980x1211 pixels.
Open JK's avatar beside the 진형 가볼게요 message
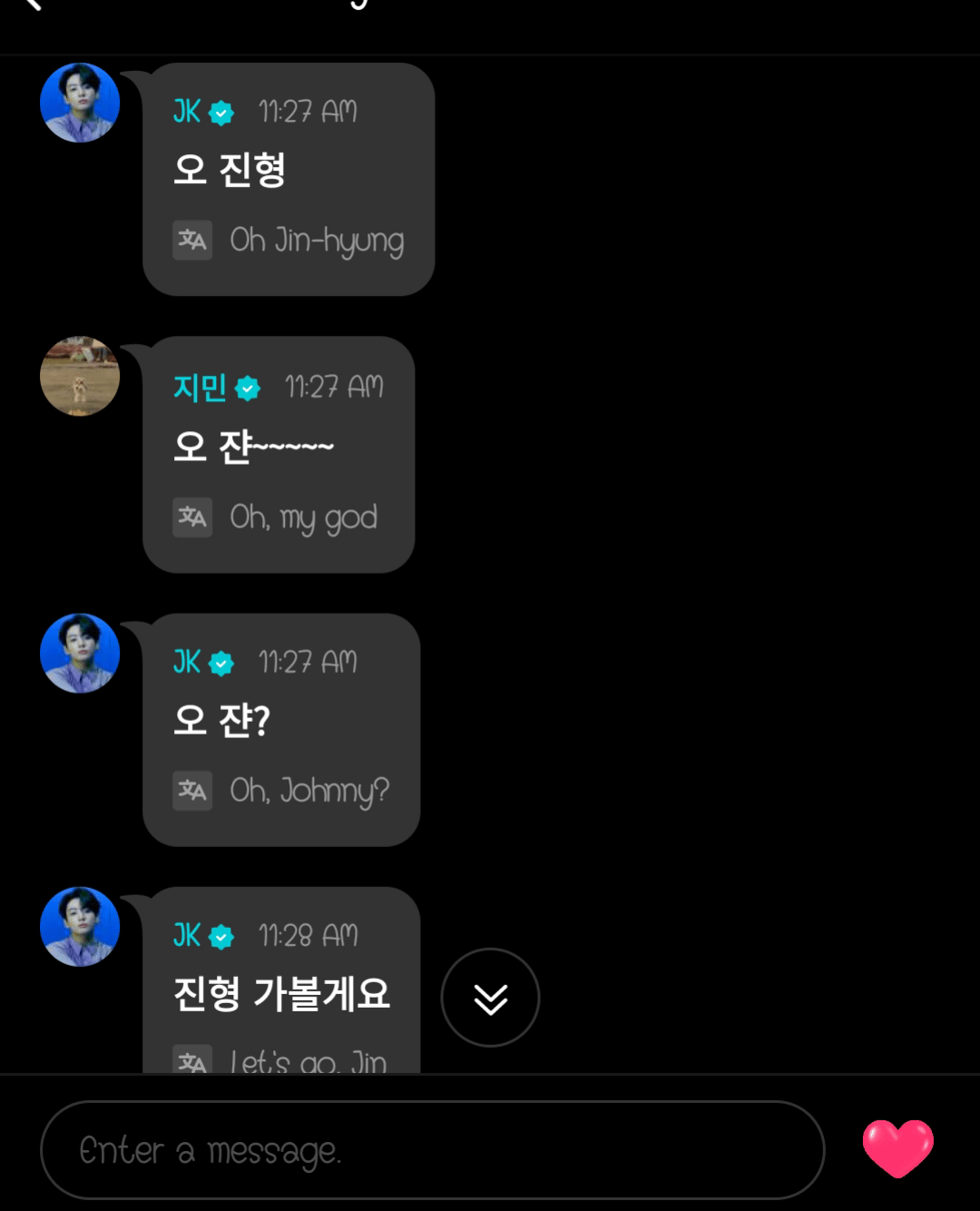[x=80, y=927]
